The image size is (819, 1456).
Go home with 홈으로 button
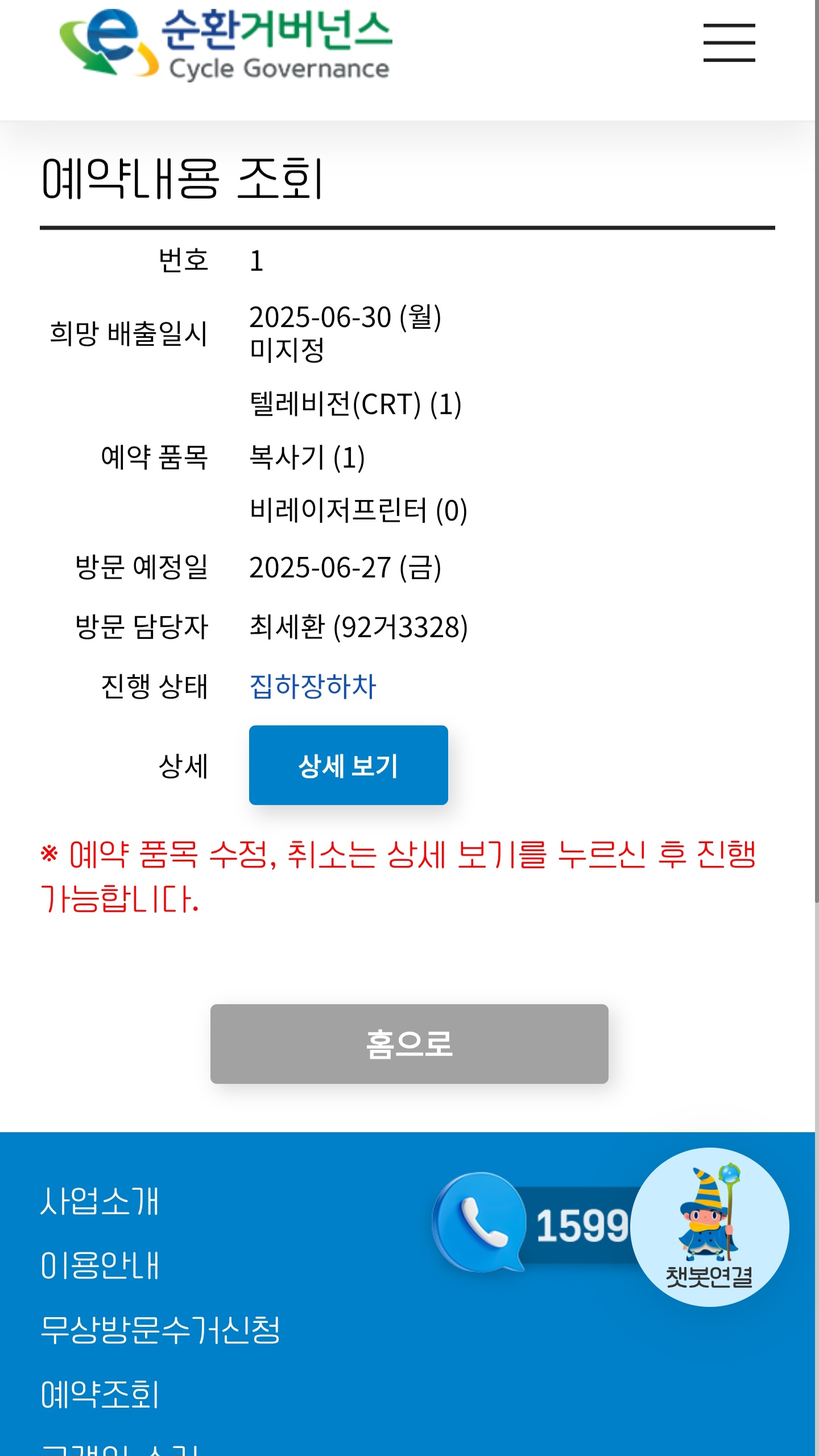click(x=409, y=1043)
